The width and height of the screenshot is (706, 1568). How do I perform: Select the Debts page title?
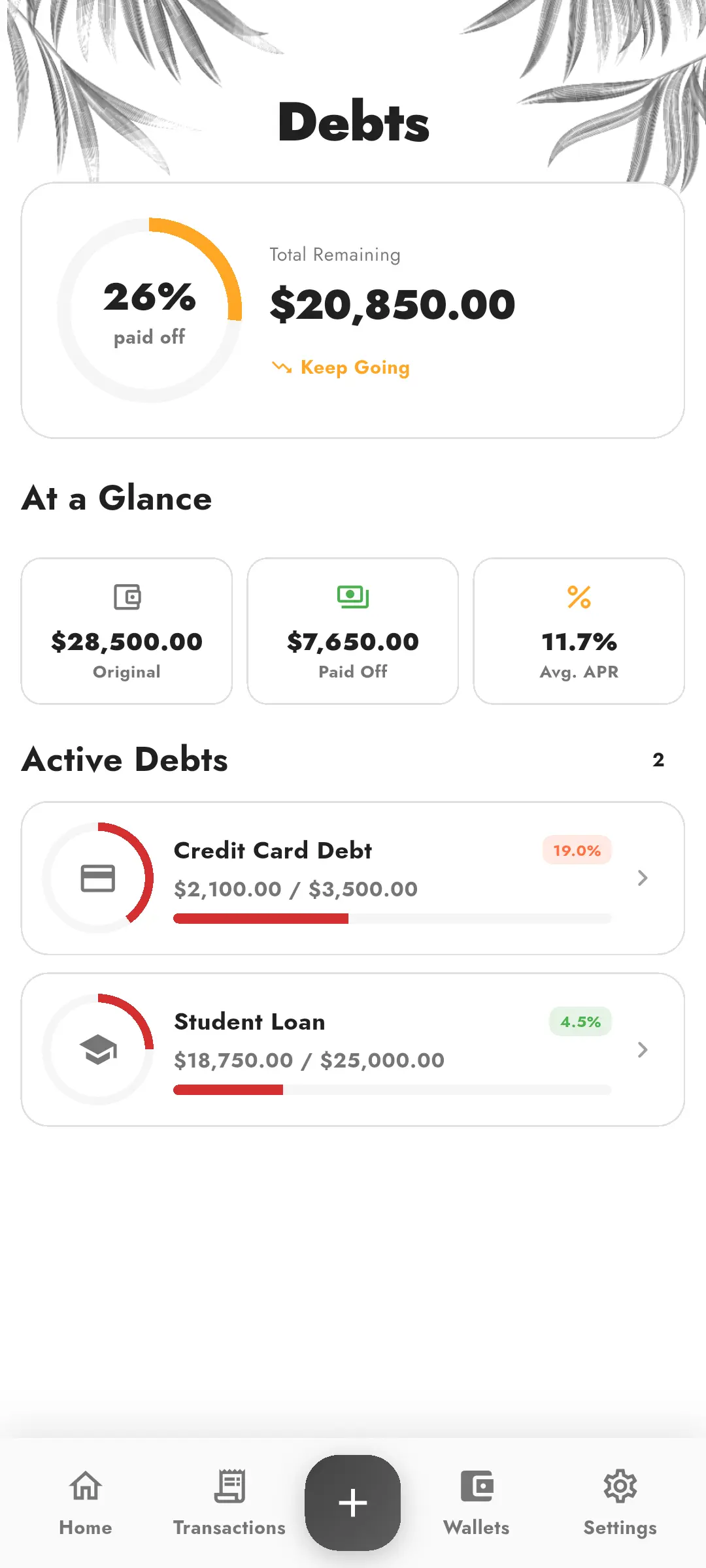point(352,122)
